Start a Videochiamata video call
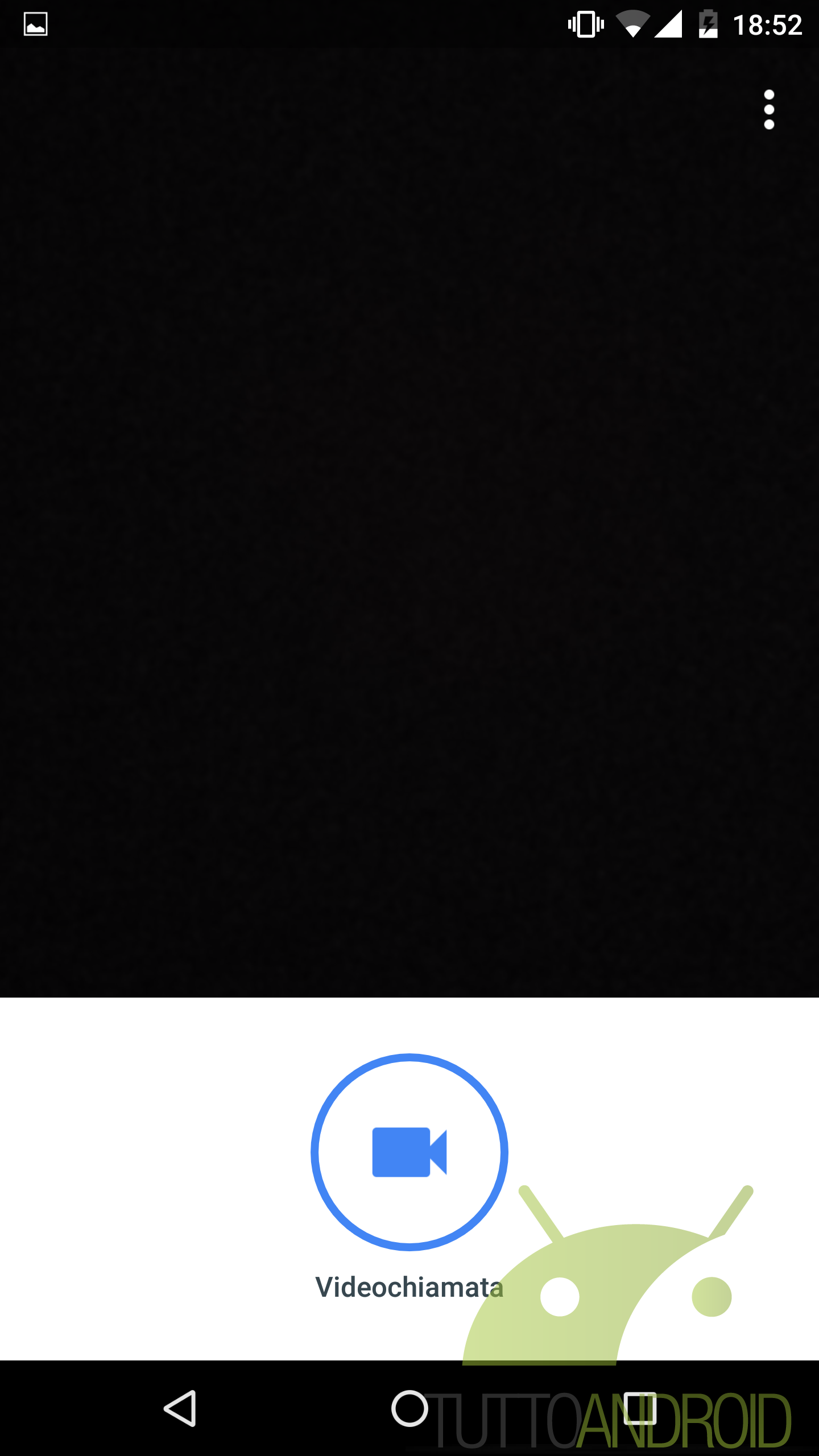Image resolution: width=819 pixels, height=1456 pixels. (x=409, y=1152)
